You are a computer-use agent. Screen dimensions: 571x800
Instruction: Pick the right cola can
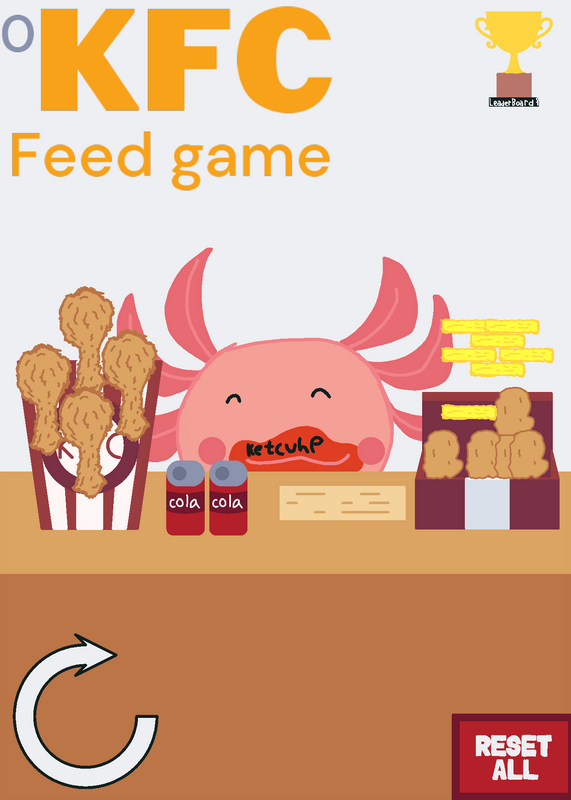(228, 498)
